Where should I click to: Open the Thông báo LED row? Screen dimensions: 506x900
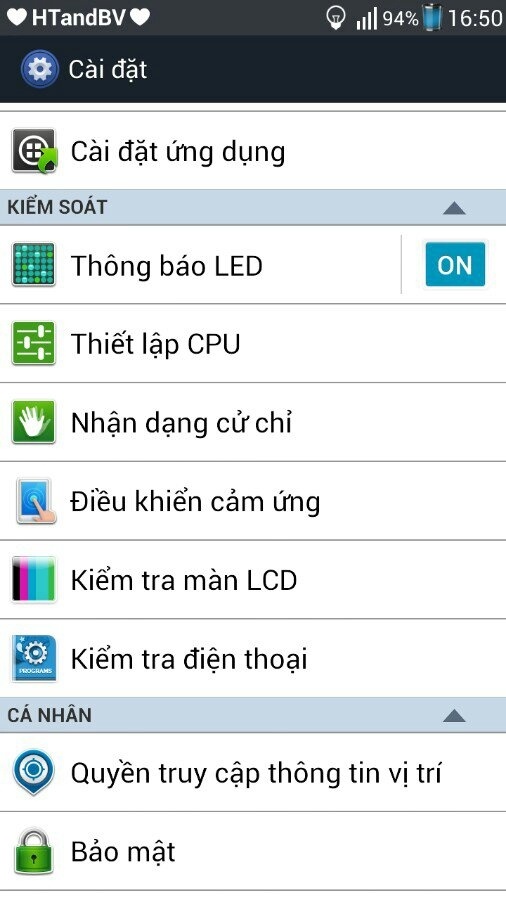point(200,265)
